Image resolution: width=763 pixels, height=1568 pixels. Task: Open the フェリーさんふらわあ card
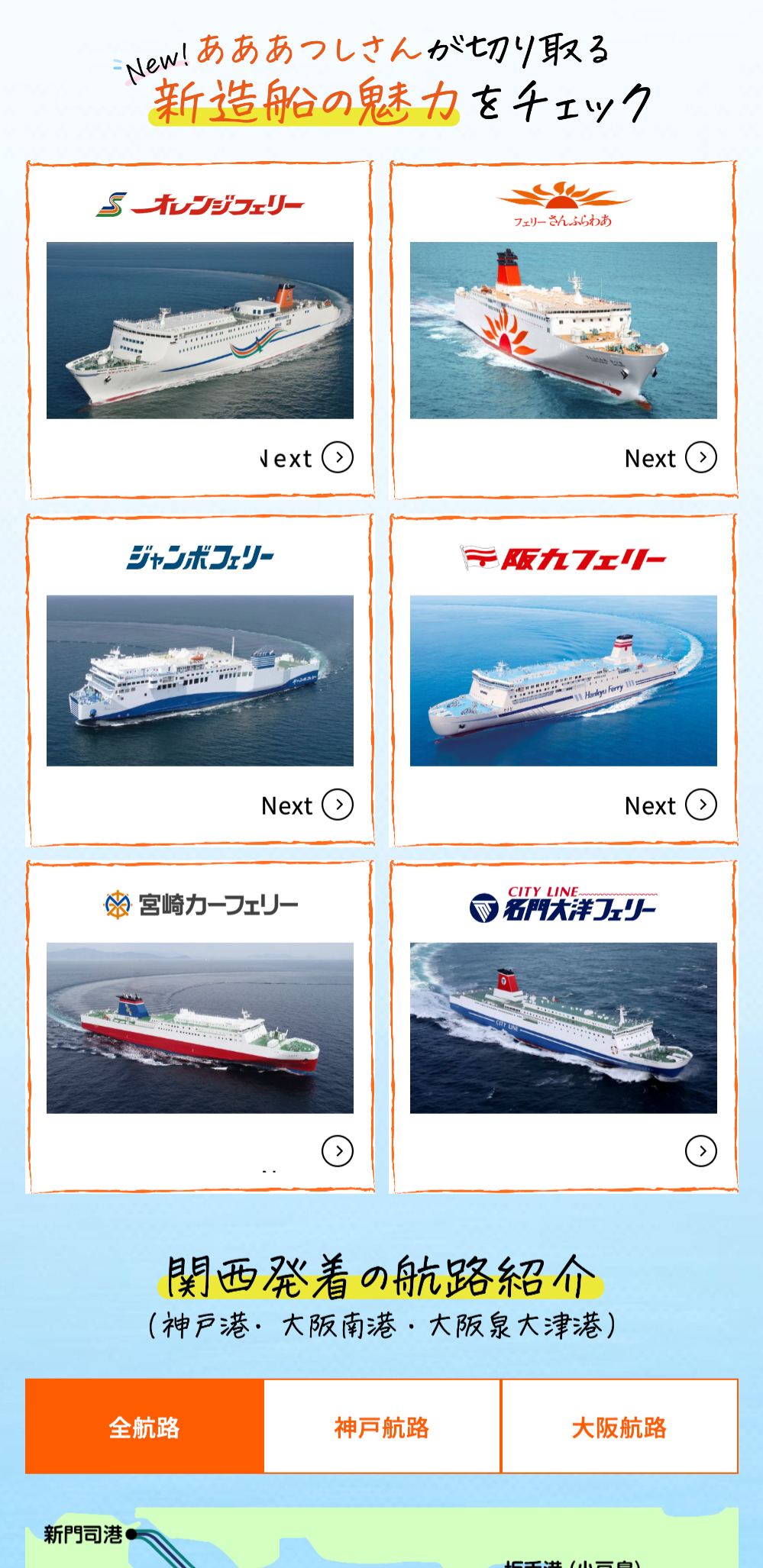pyautogui.click(x=564, y=330)
